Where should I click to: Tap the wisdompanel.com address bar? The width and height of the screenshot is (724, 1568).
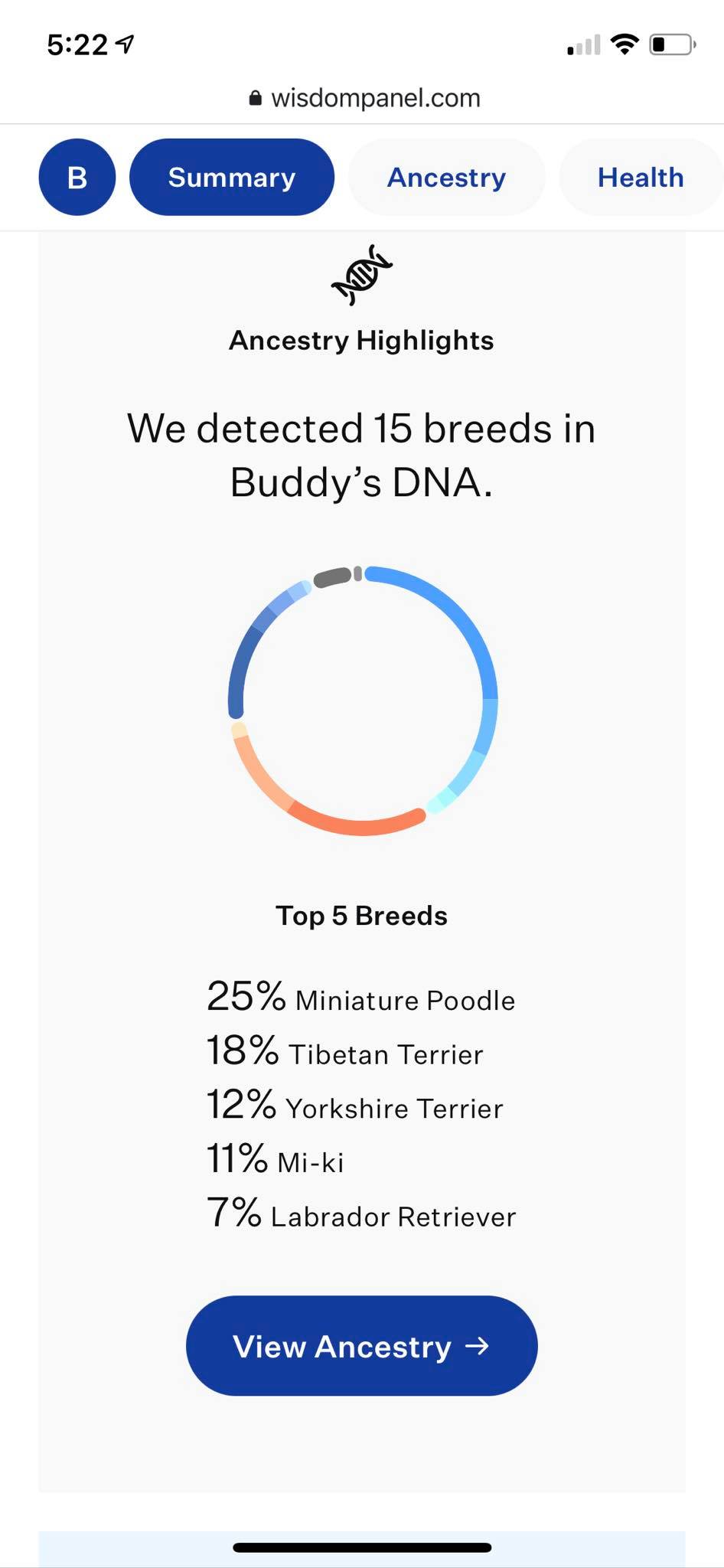coord(364,98)
